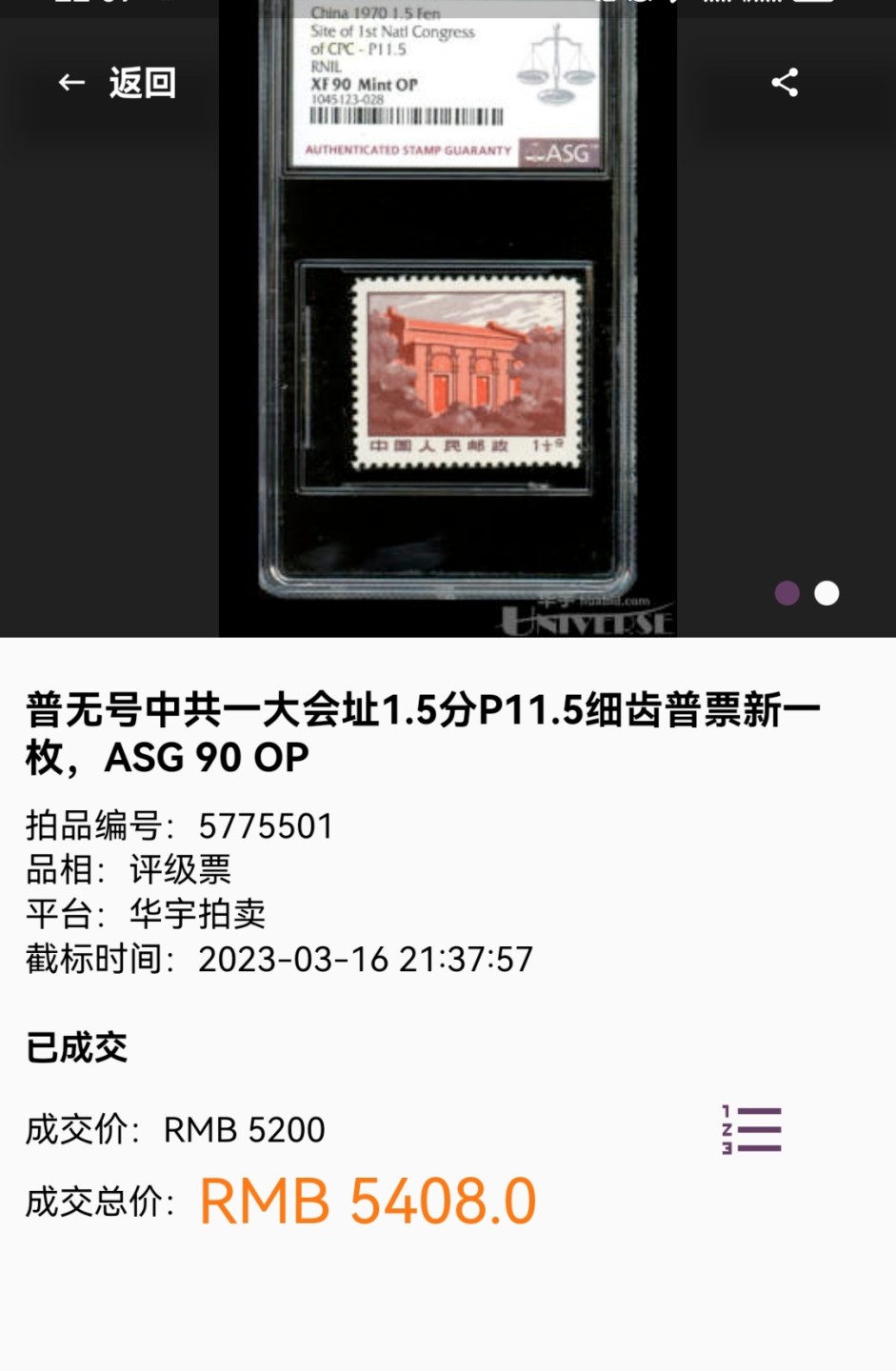Switch to the second image dot
The height and width of the screenshot is (1371, 896).
[x=826, y=593]
